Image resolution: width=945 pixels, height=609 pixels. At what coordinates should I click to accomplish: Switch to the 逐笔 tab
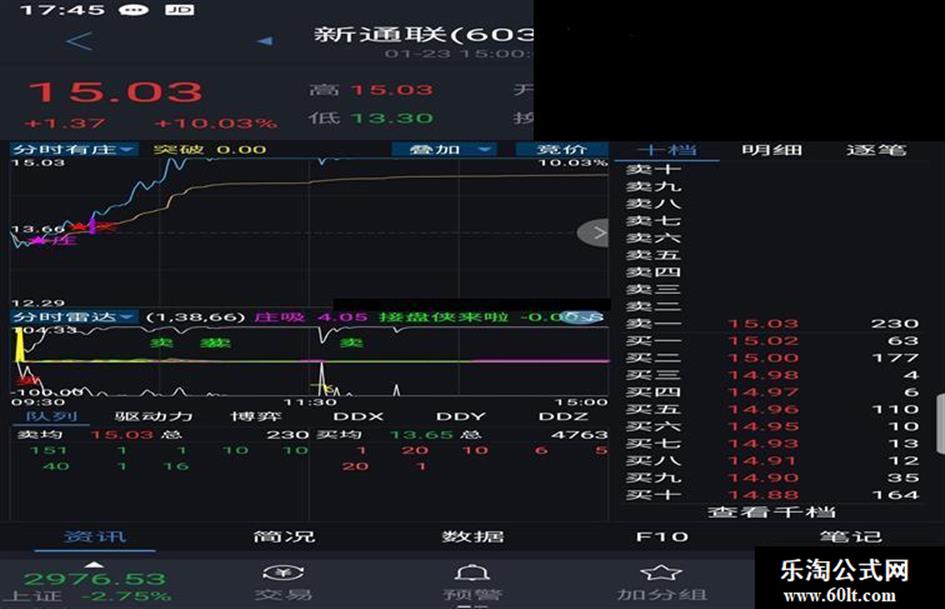876,150
